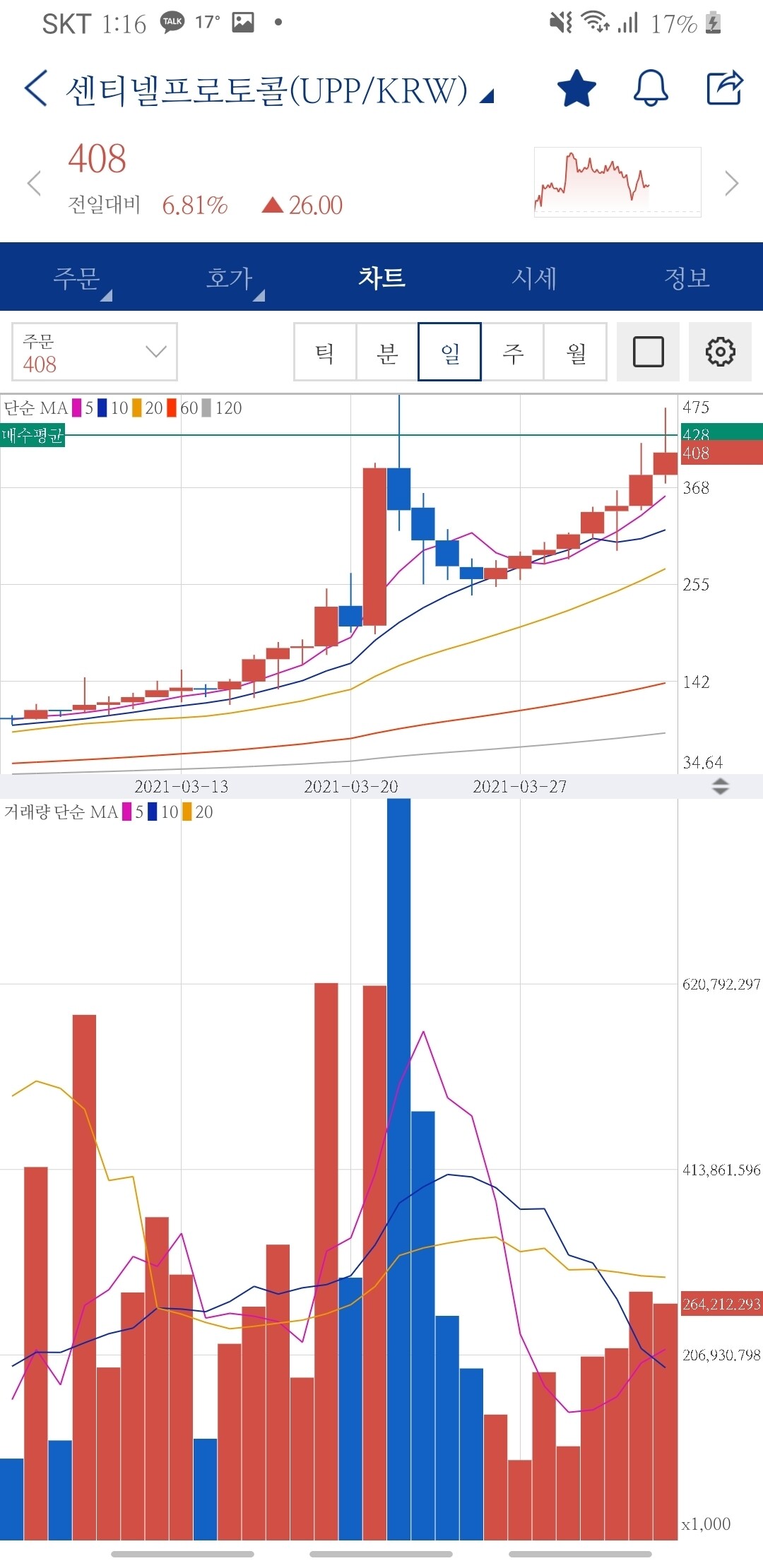Screen dimensions: 763x1568
Task: Select the 차트 tab
Action: tap(381, 278)
